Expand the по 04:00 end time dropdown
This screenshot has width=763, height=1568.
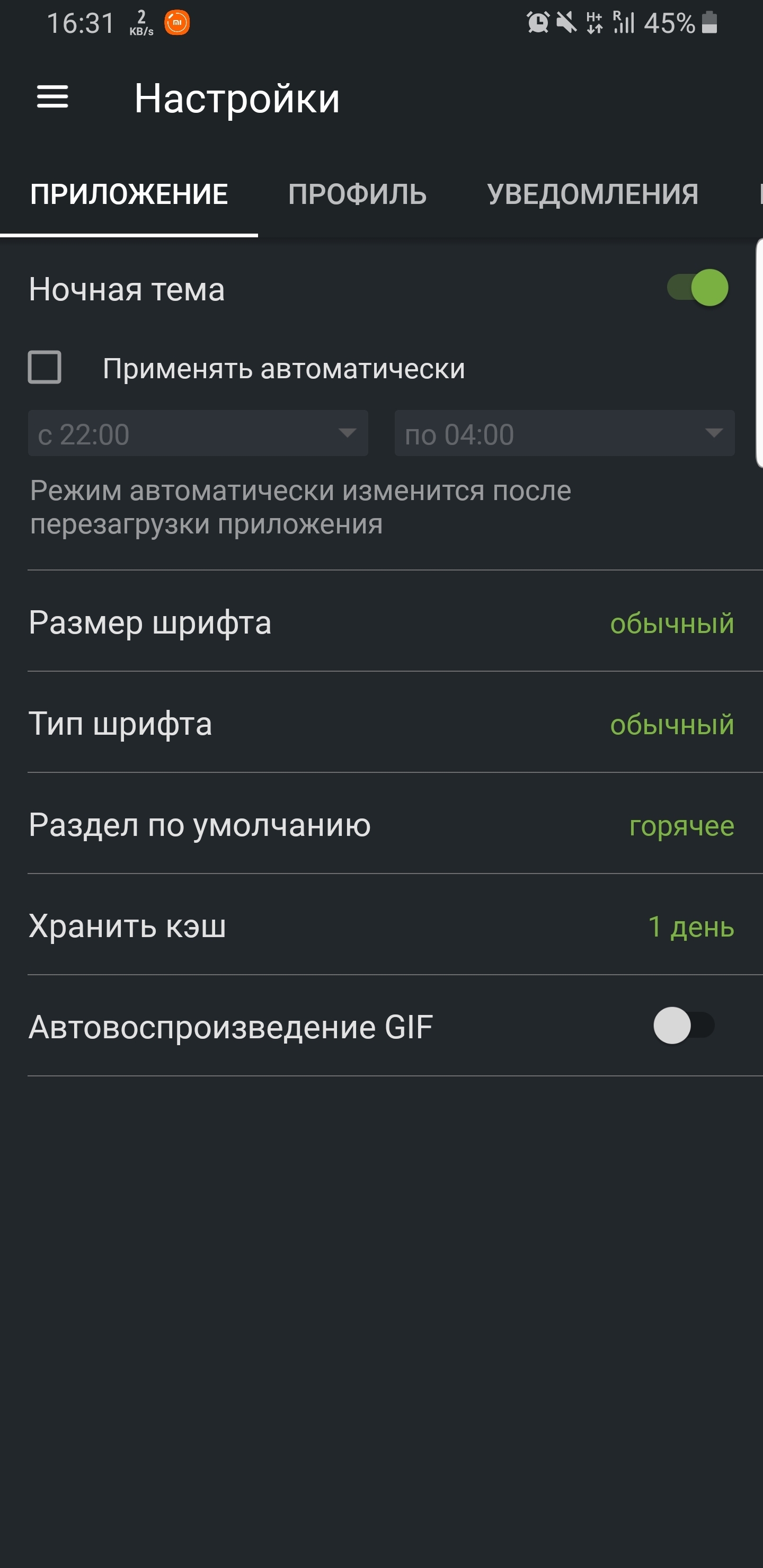(x=564, y=433)
